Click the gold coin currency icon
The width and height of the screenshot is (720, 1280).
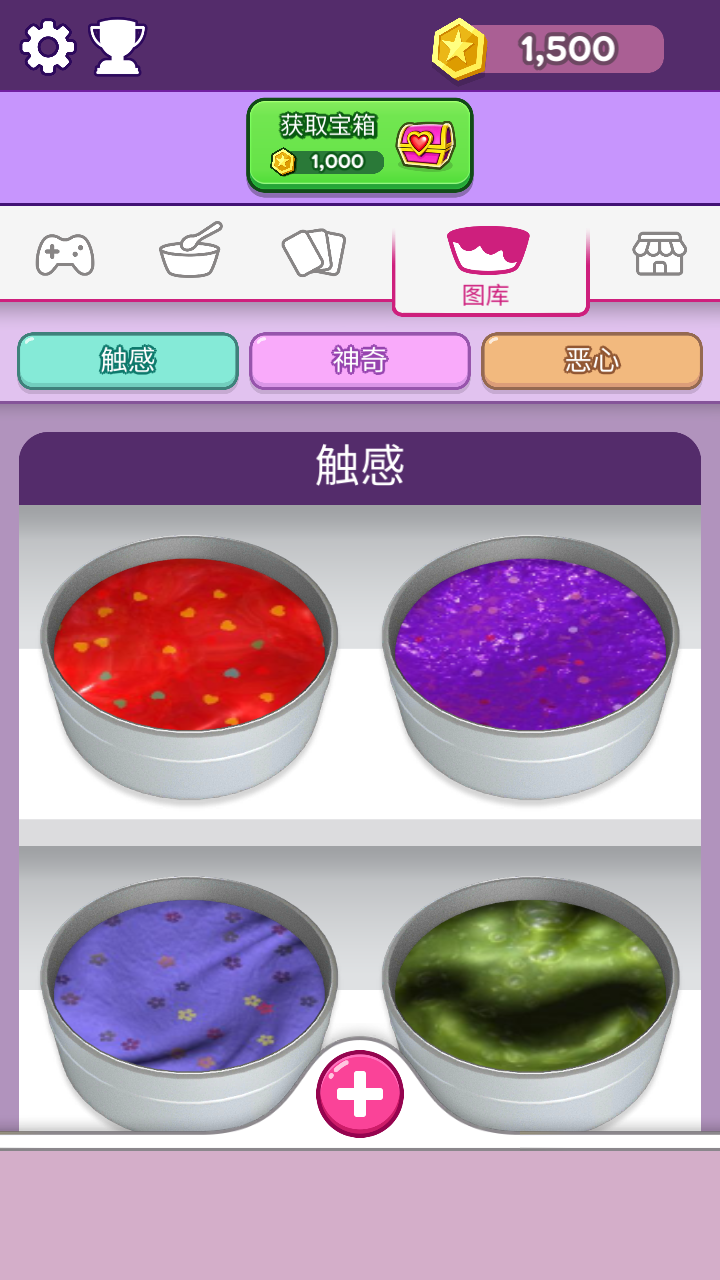(461, 46)
